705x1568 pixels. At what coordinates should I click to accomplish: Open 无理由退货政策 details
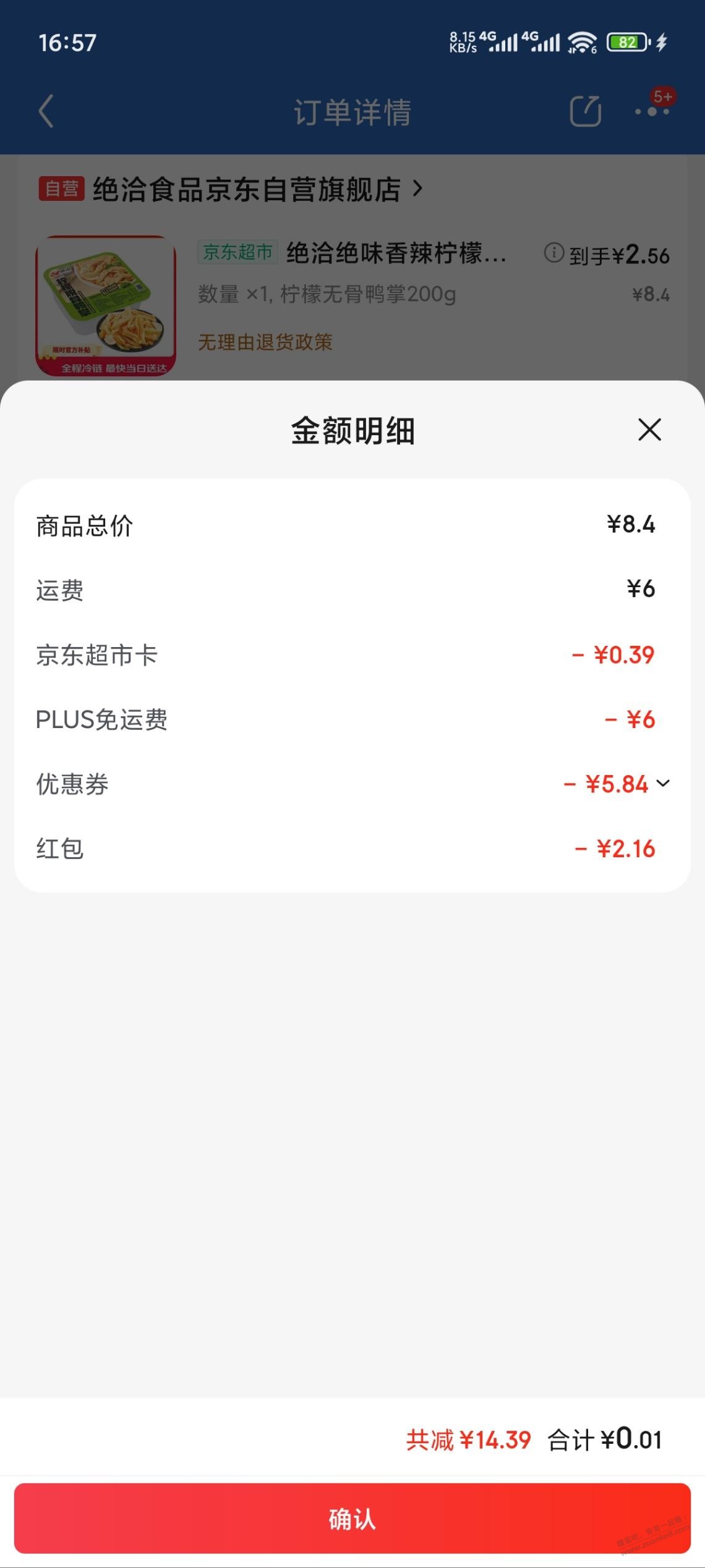265,342
